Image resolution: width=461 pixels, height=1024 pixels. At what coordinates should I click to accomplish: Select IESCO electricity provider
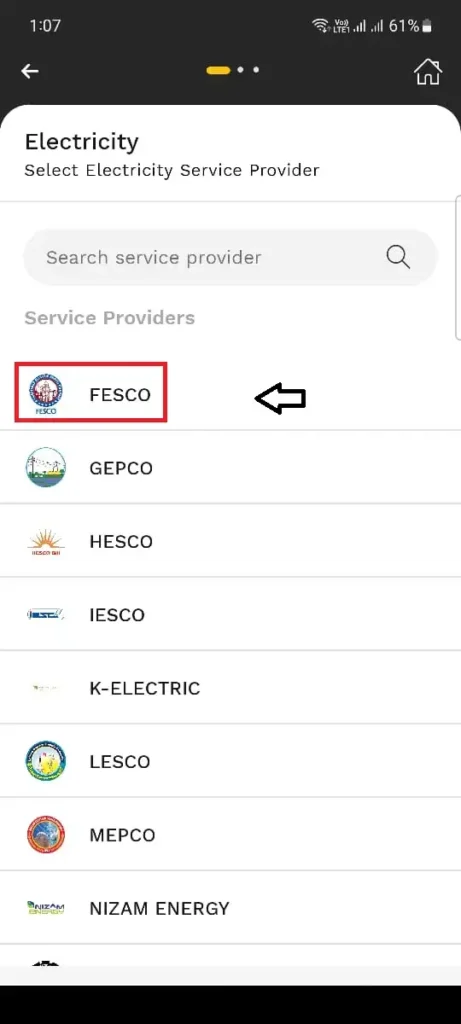tap(230, 614)
